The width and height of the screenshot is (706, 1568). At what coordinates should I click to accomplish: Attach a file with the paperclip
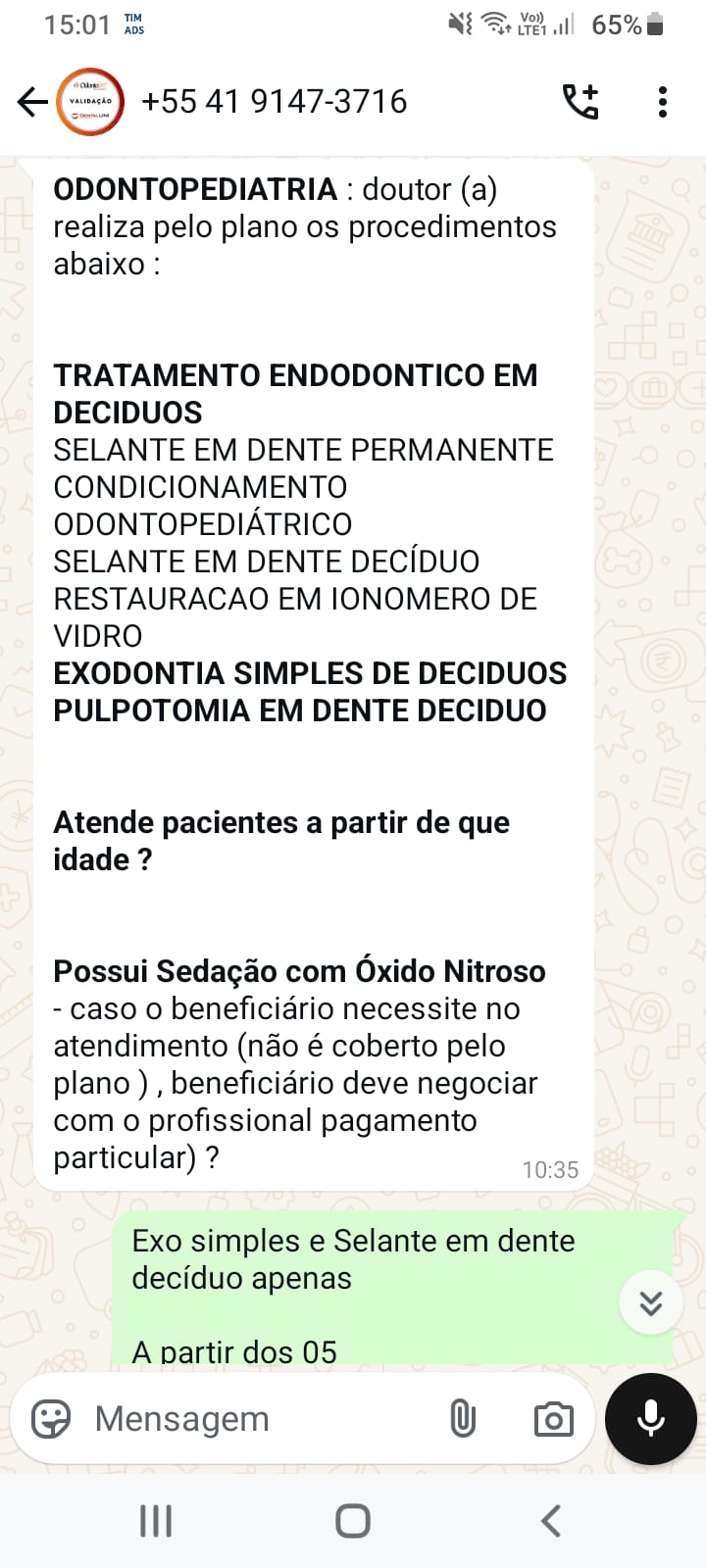[463, 1419]
